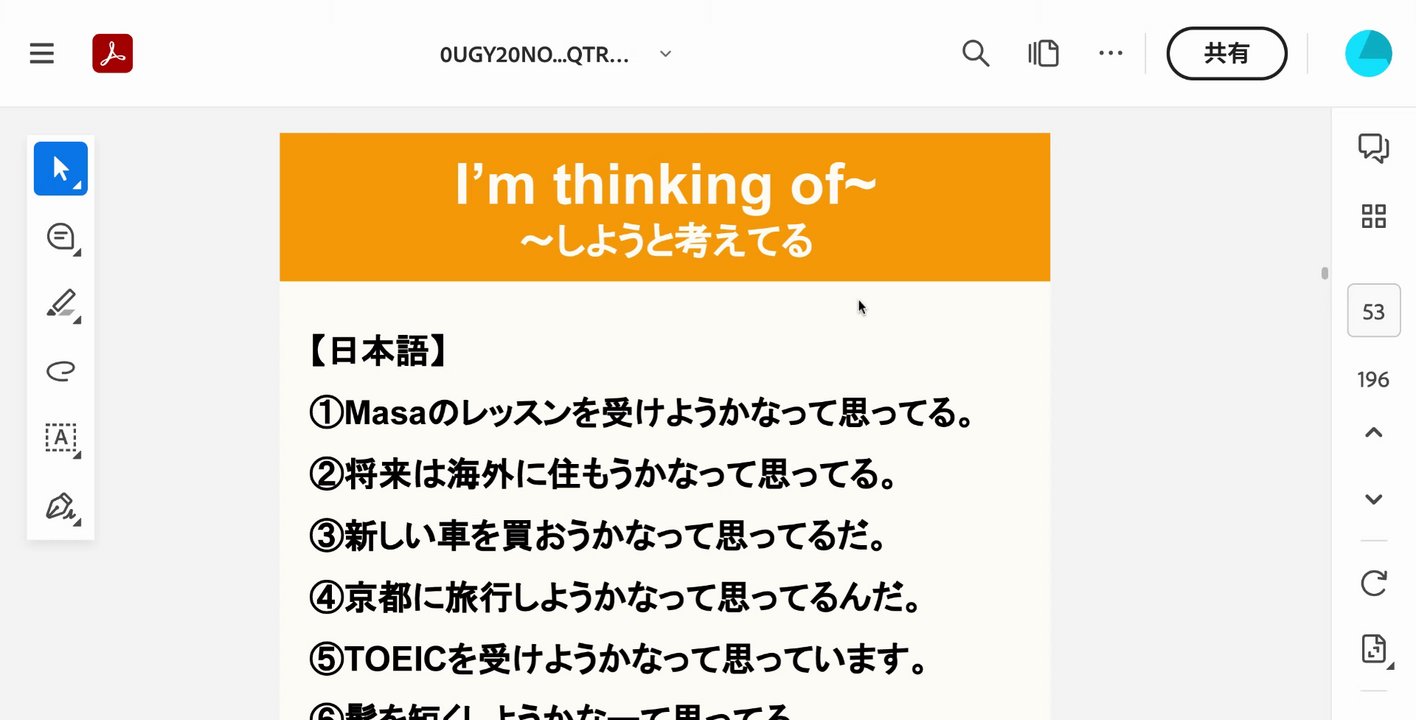Open the comments panel

point(1373,148)
